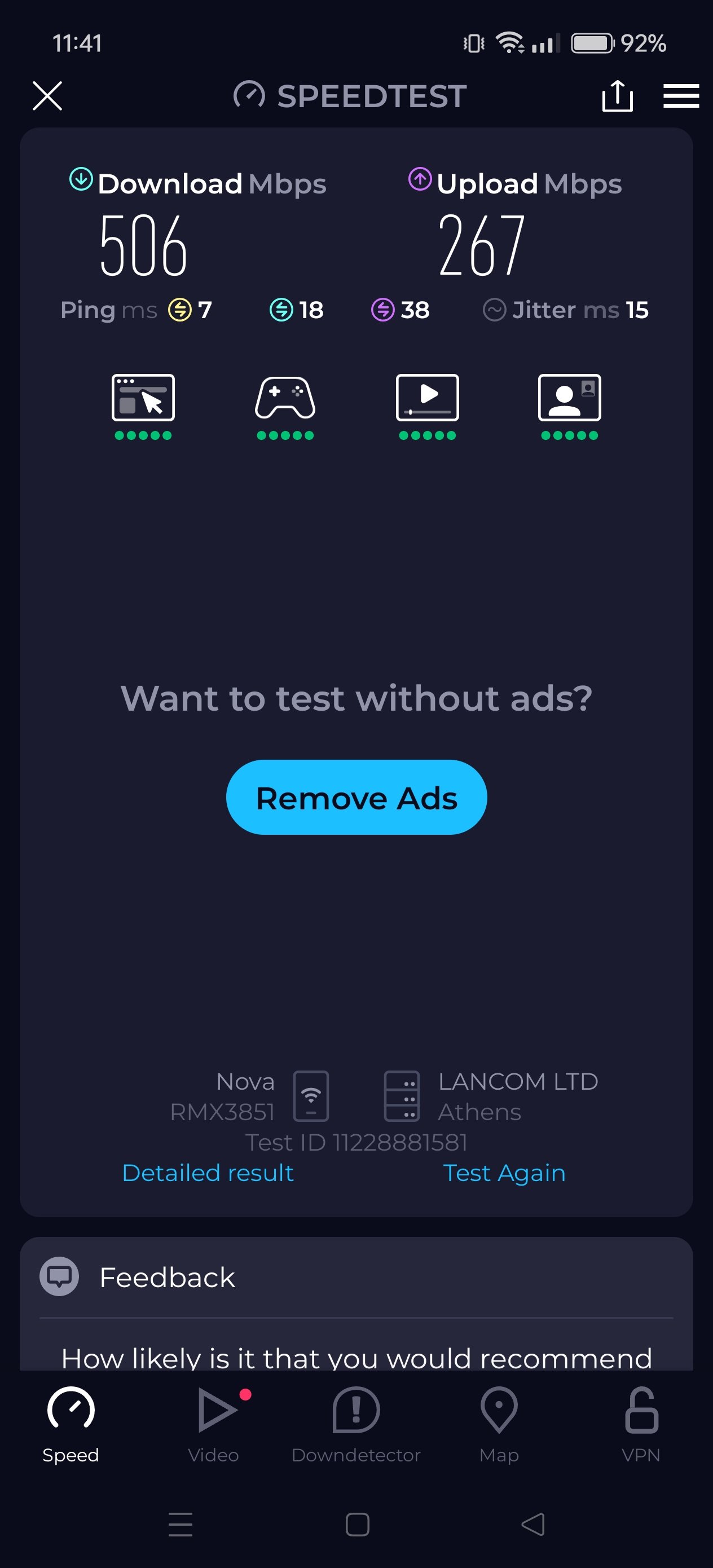Run the test again with Test Again
The height and width of the screenshot is (1568, 713).
(504, 1173)
